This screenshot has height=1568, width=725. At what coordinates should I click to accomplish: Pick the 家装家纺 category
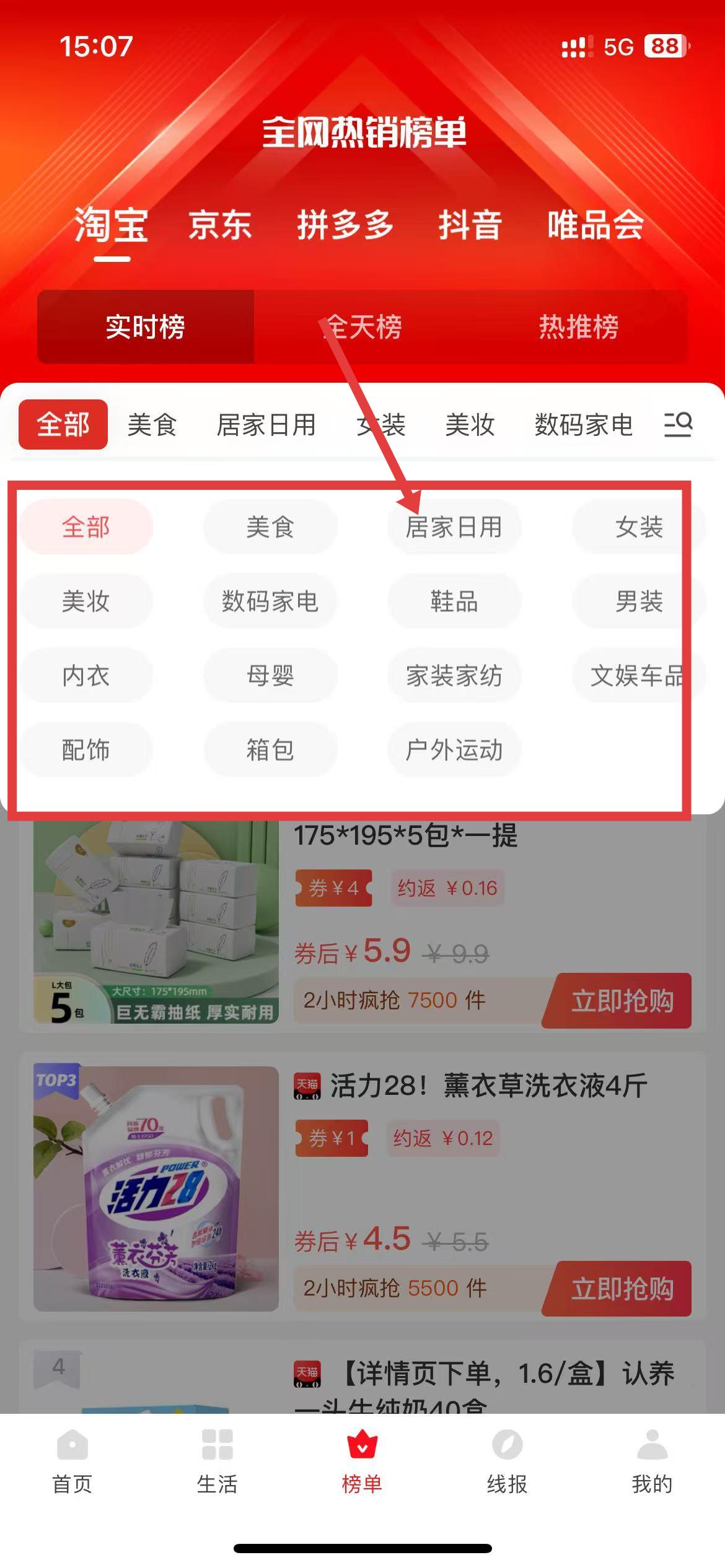tap(454, 676)
